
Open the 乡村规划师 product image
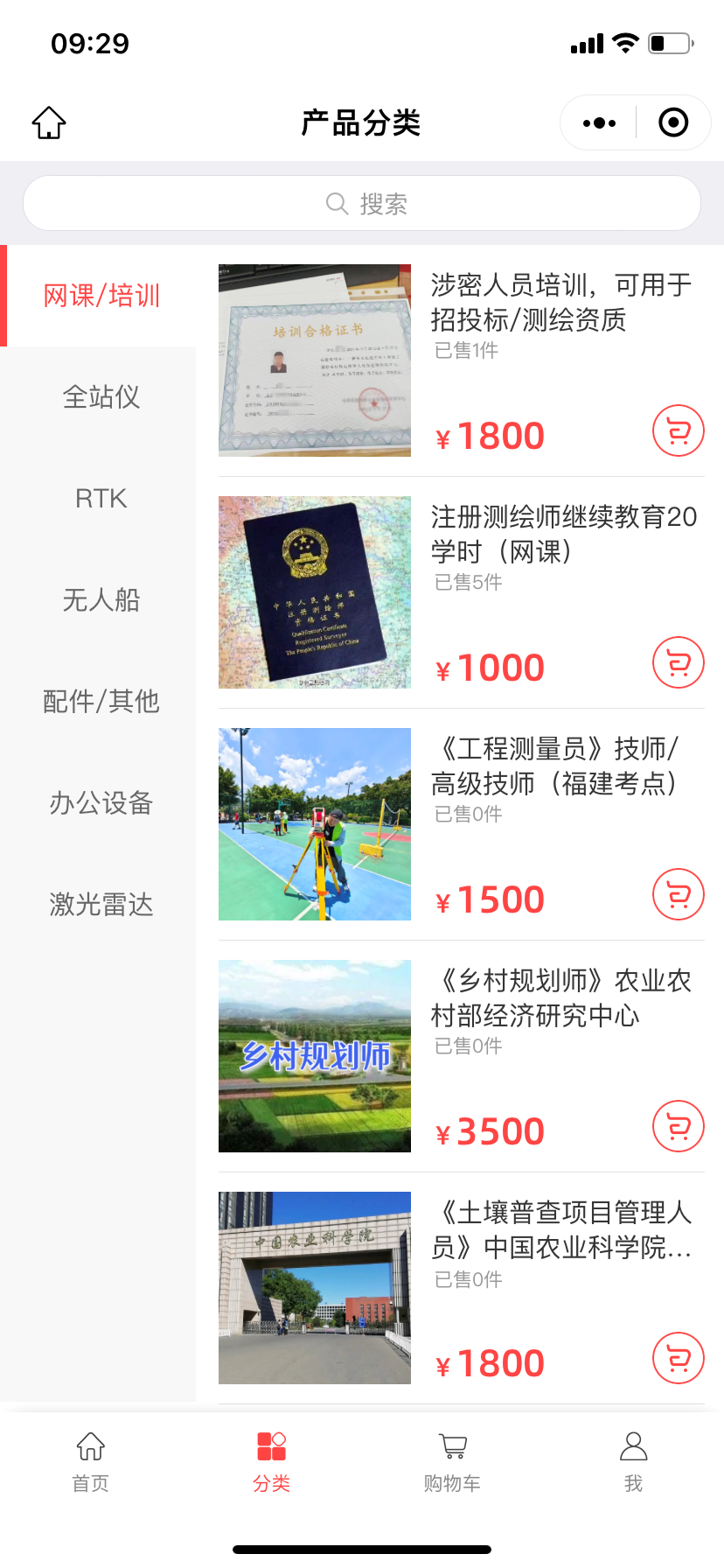(x=315, y=1056)
